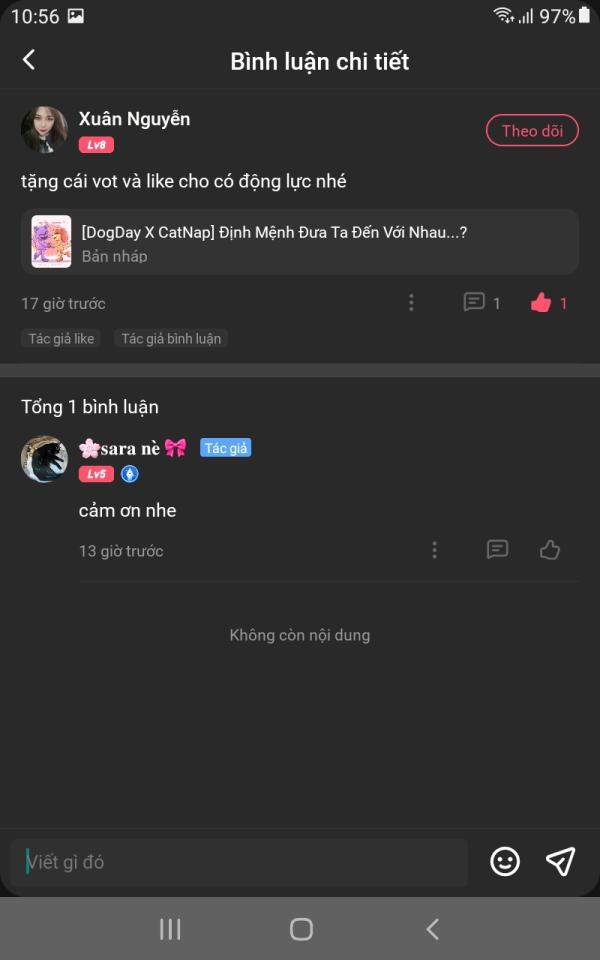This screenshot has width=600, height=960.
Task: Unlike Xuân Nguyễn's post with thumbs up
Action: coord(542,302)
